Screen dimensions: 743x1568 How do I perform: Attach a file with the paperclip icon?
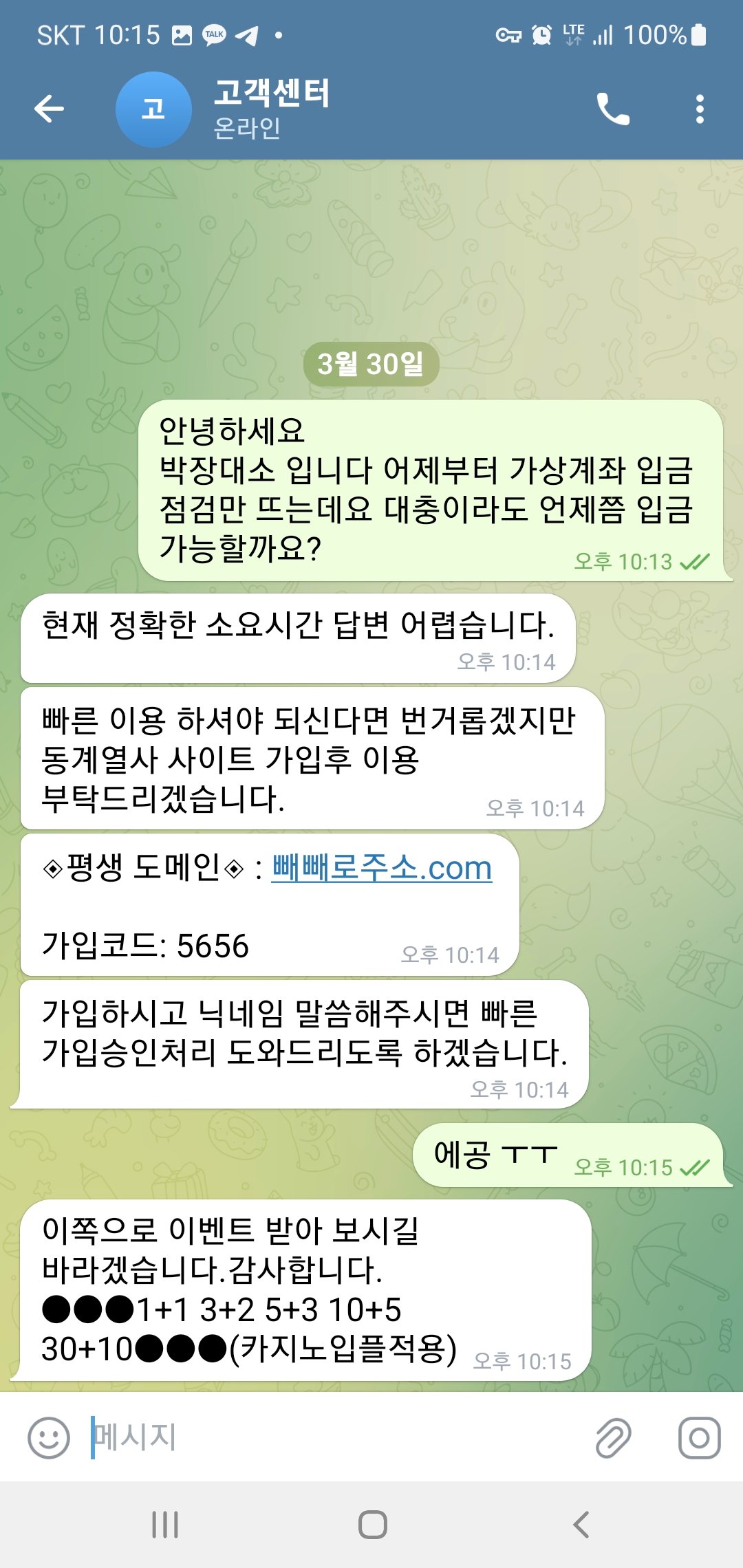613,1437
